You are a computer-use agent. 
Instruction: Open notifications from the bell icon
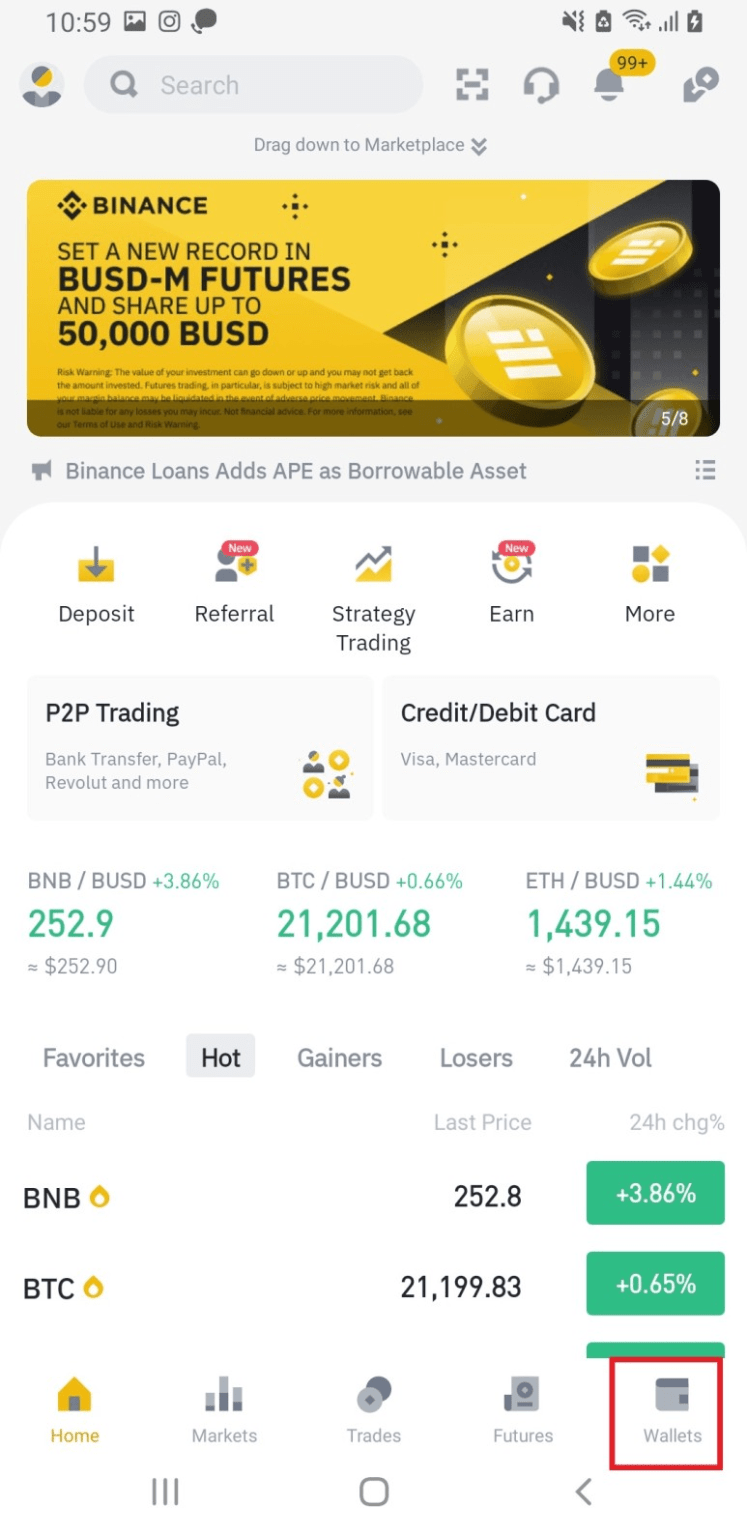(x=608, y=86)
